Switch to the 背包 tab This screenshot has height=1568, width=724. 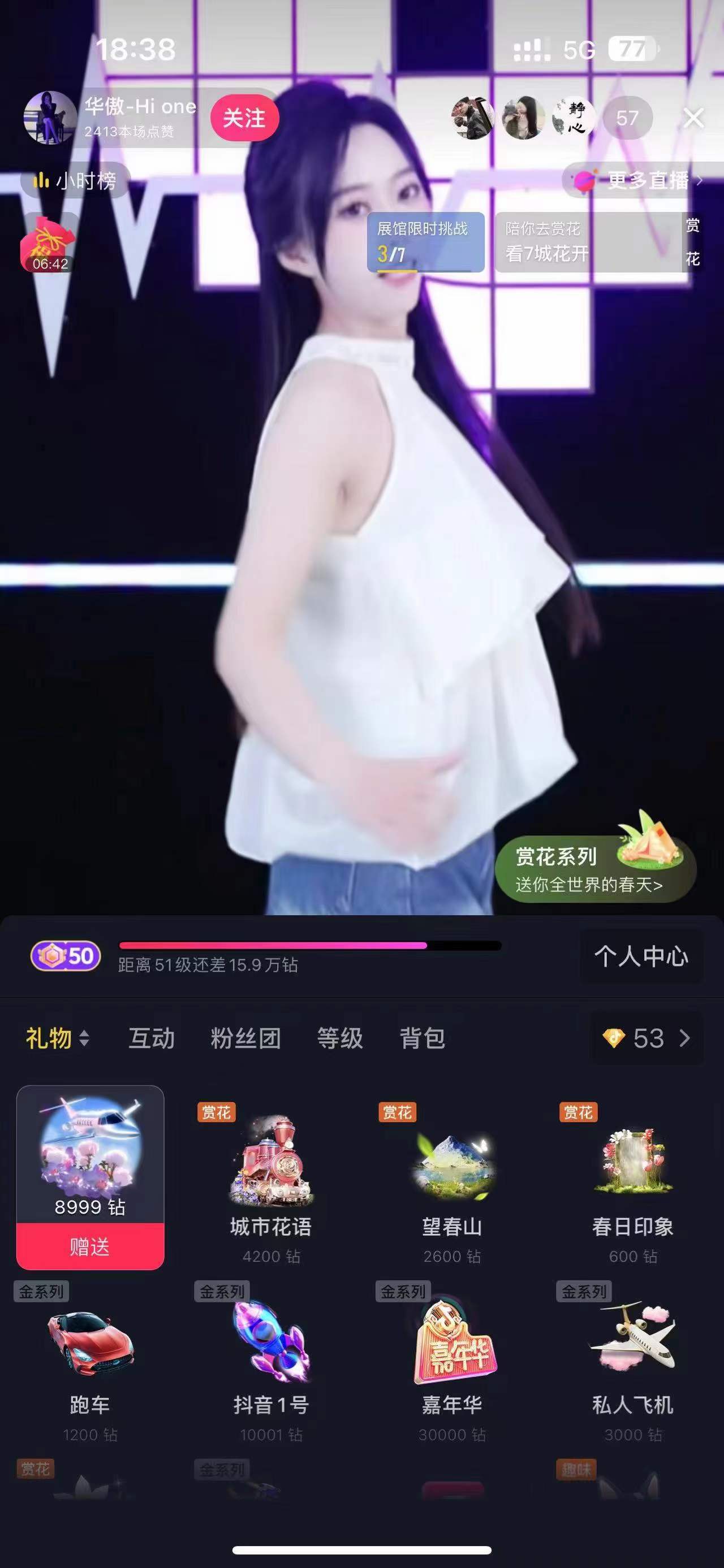coord(422,1038)
